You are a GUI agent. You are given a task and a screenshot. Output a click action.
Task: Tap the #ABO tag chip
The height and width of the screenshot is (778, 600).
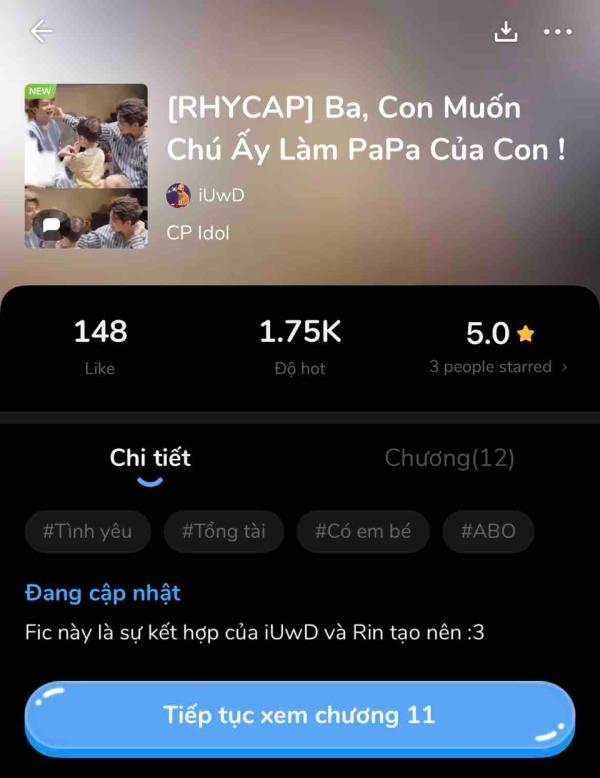[488, 531]
